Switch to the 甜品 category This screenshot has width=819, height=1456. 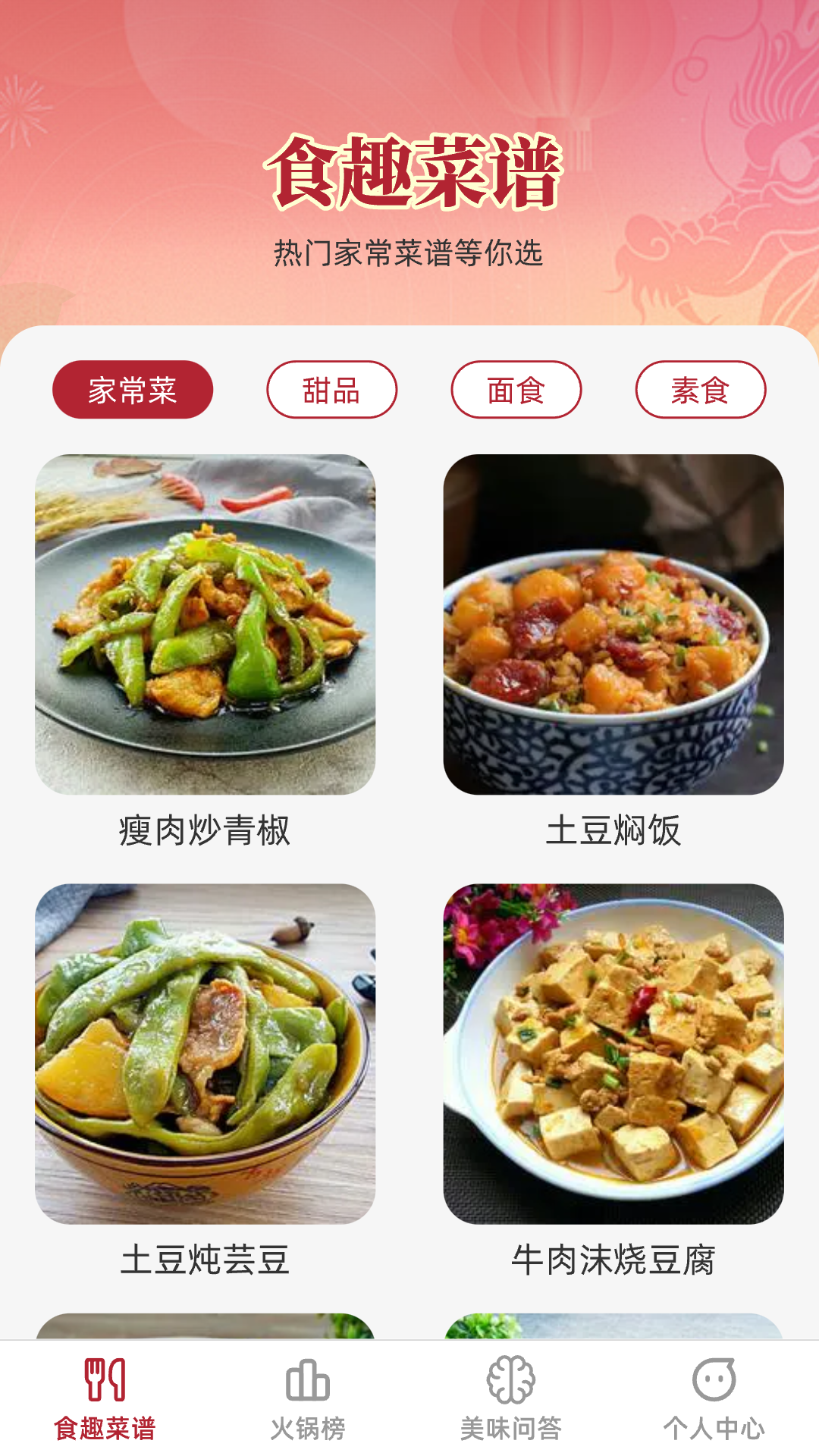click(331, 390)
